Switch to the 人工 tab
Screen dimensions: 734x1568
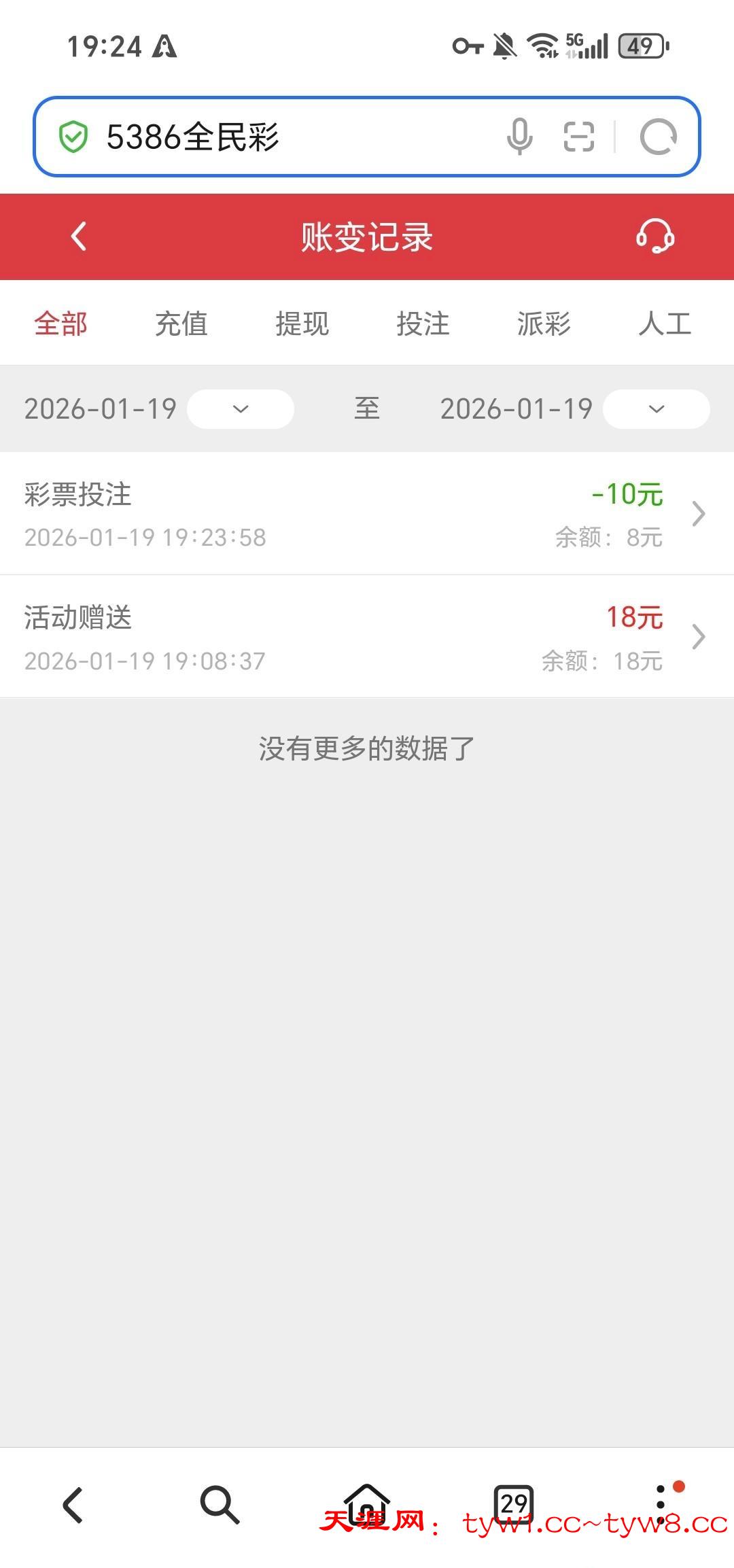664,324
